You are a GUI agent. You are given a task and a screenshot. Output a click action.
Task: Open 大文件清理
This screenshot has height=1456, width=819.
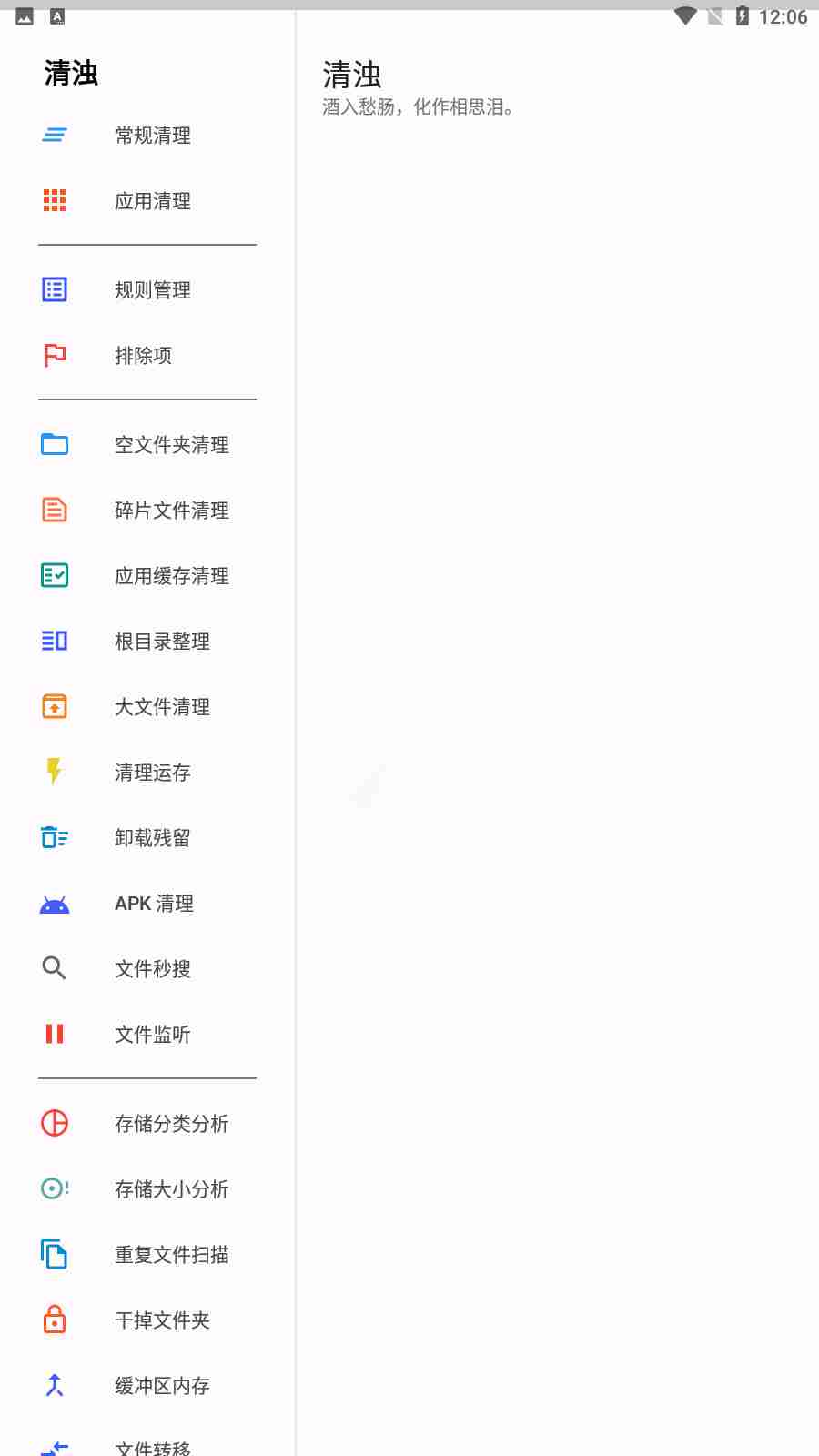click(162, 707)
